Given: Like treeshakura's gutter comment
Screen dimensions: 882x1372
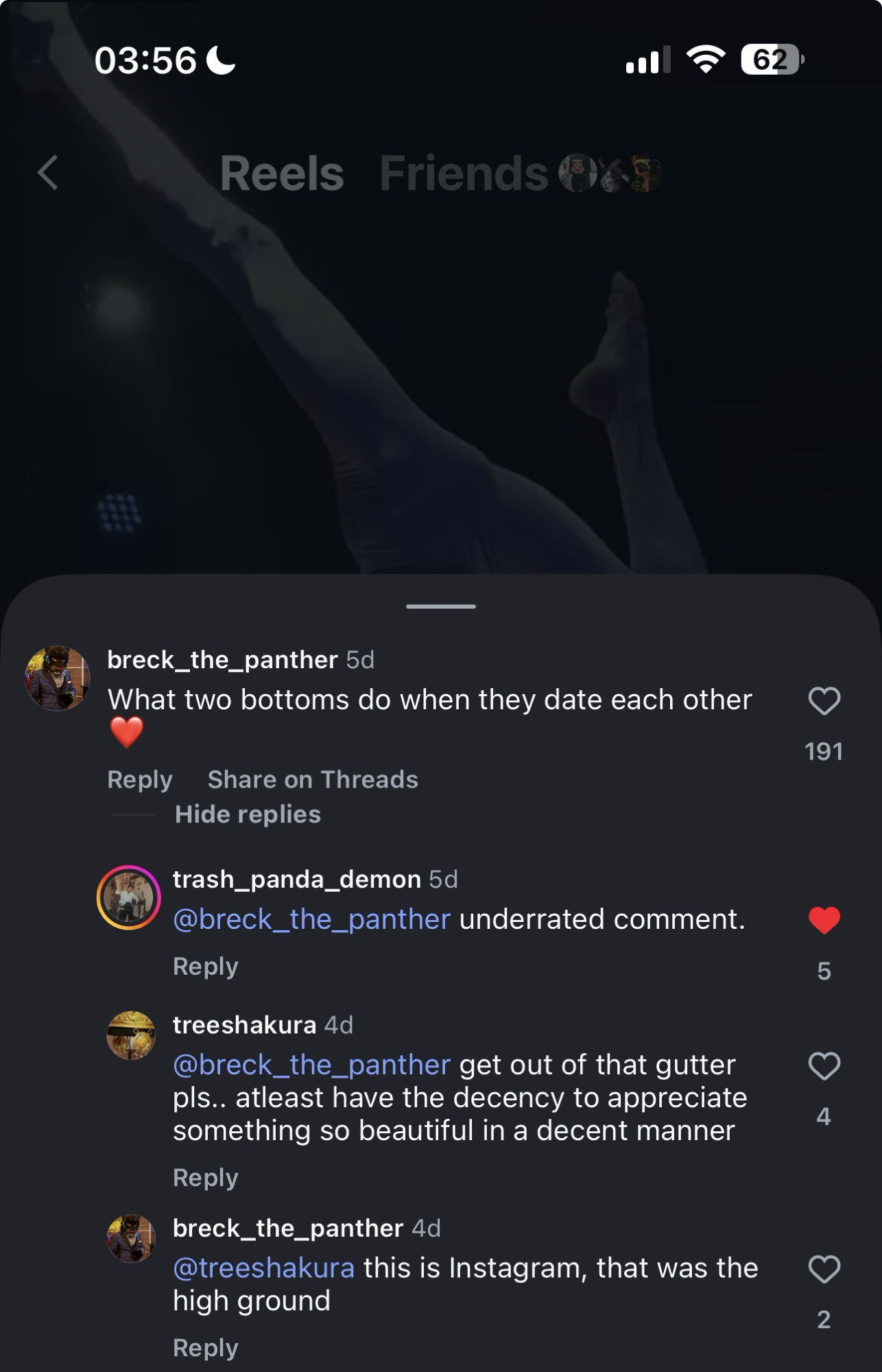Looking at the screenshot, I should click(824, 1066).
